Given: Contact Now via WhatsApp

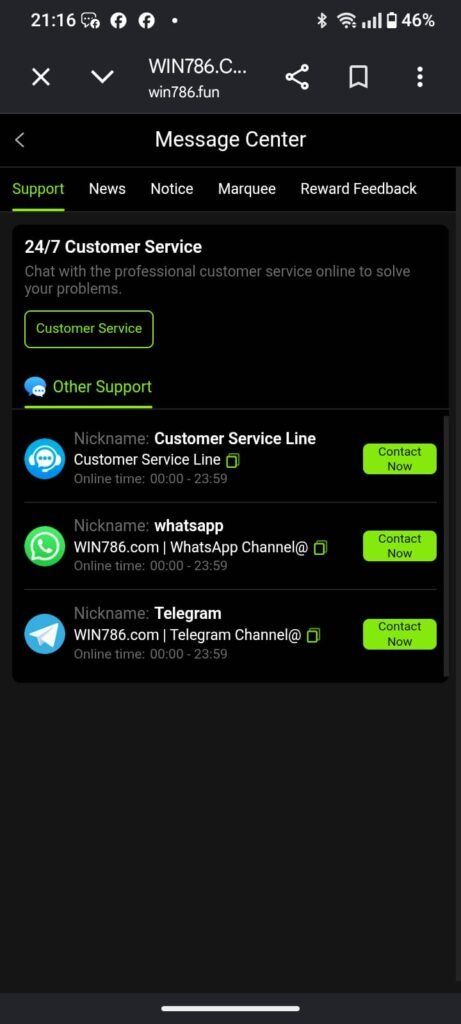Looking at the screenshot, I should pos(400,546).
